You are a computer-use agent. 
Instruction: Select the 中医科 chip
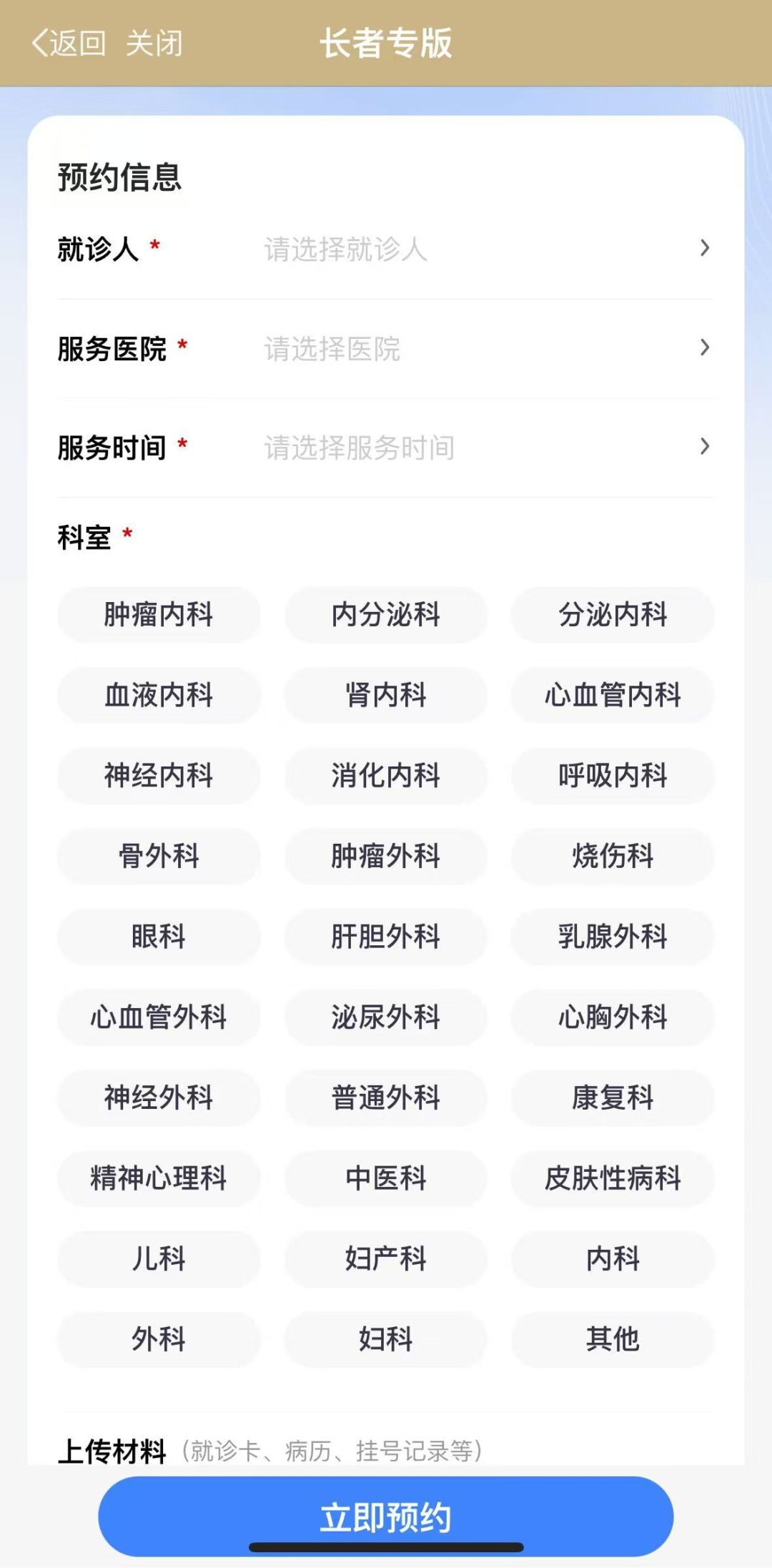click(385, 1178)
